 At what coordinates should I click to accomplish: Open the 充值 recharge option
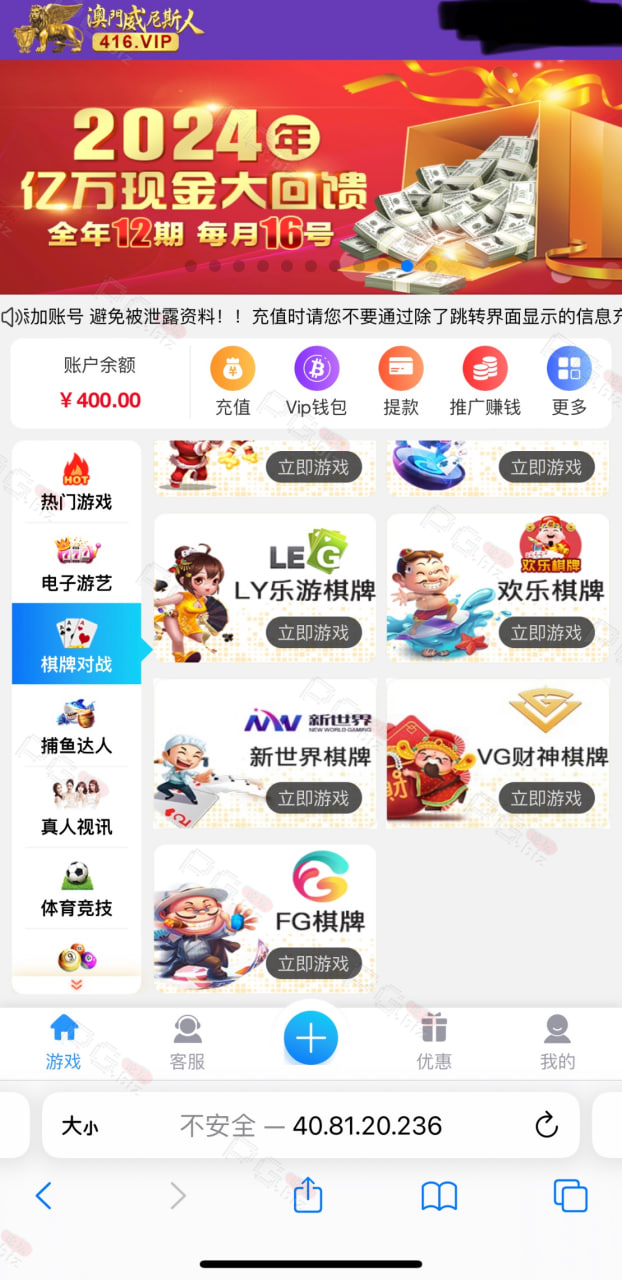click(232, 382)
